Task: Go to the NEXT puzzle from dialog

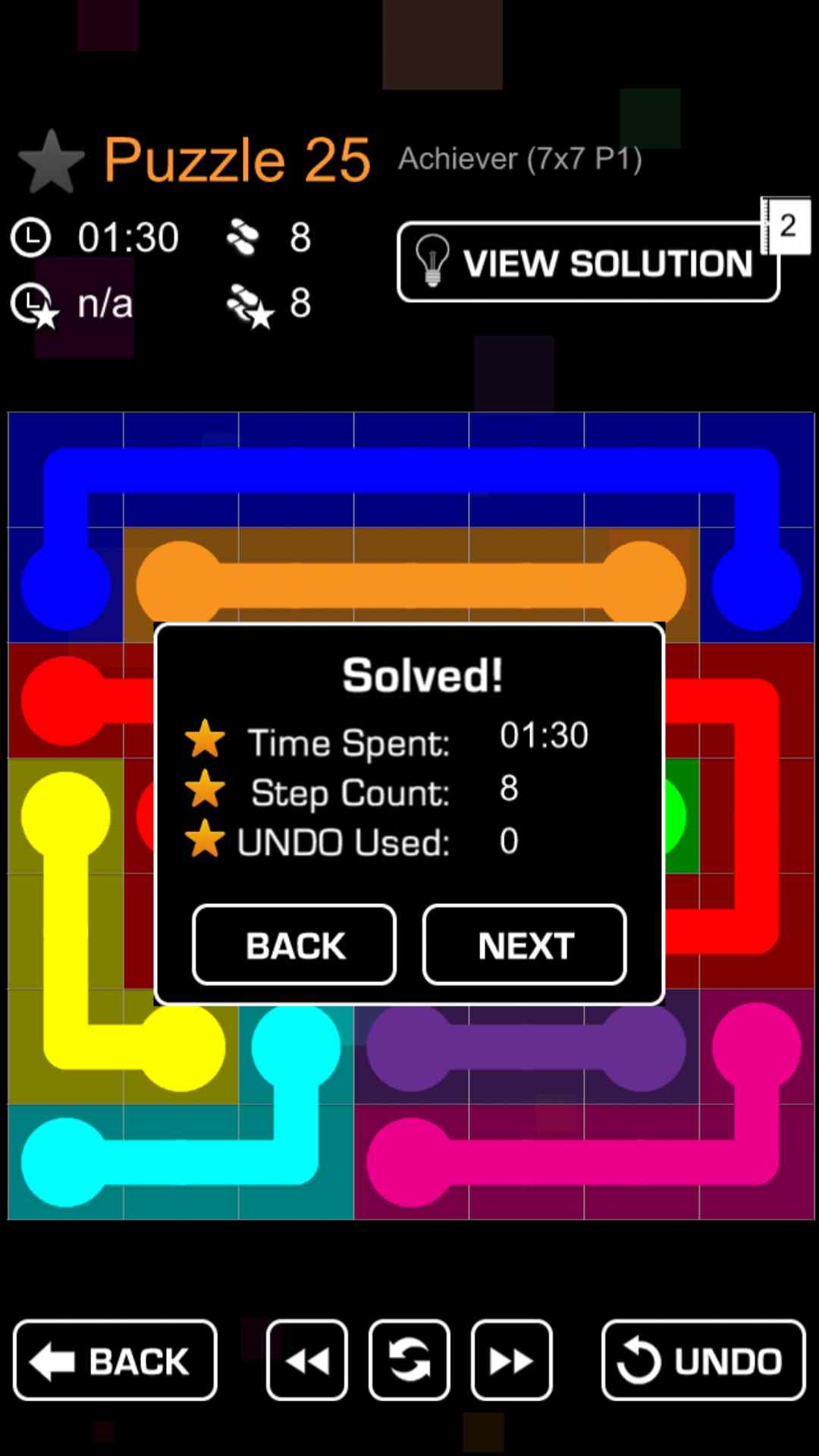Action: (524, 945)
